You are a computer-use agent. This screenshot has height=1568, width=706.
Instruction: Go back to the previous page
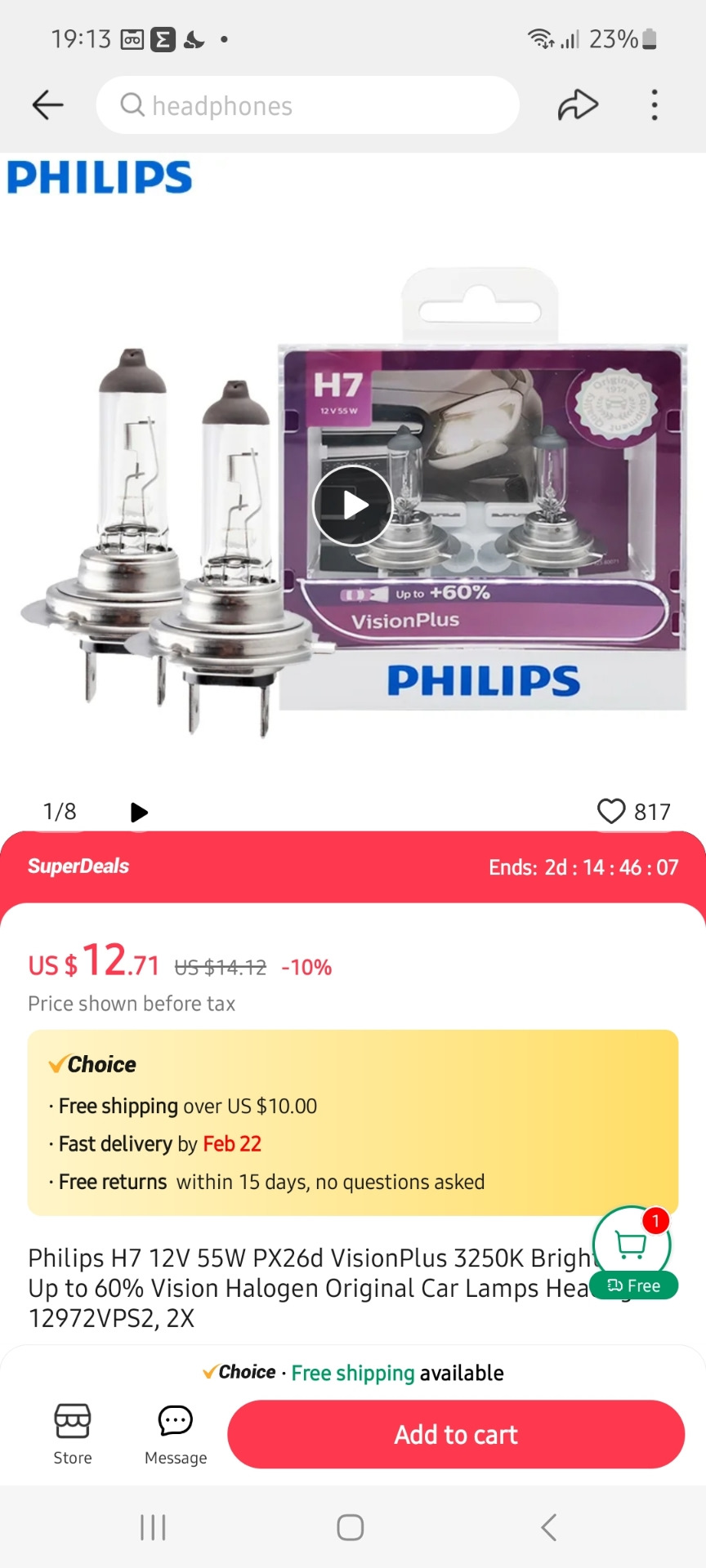coord(48,105)
